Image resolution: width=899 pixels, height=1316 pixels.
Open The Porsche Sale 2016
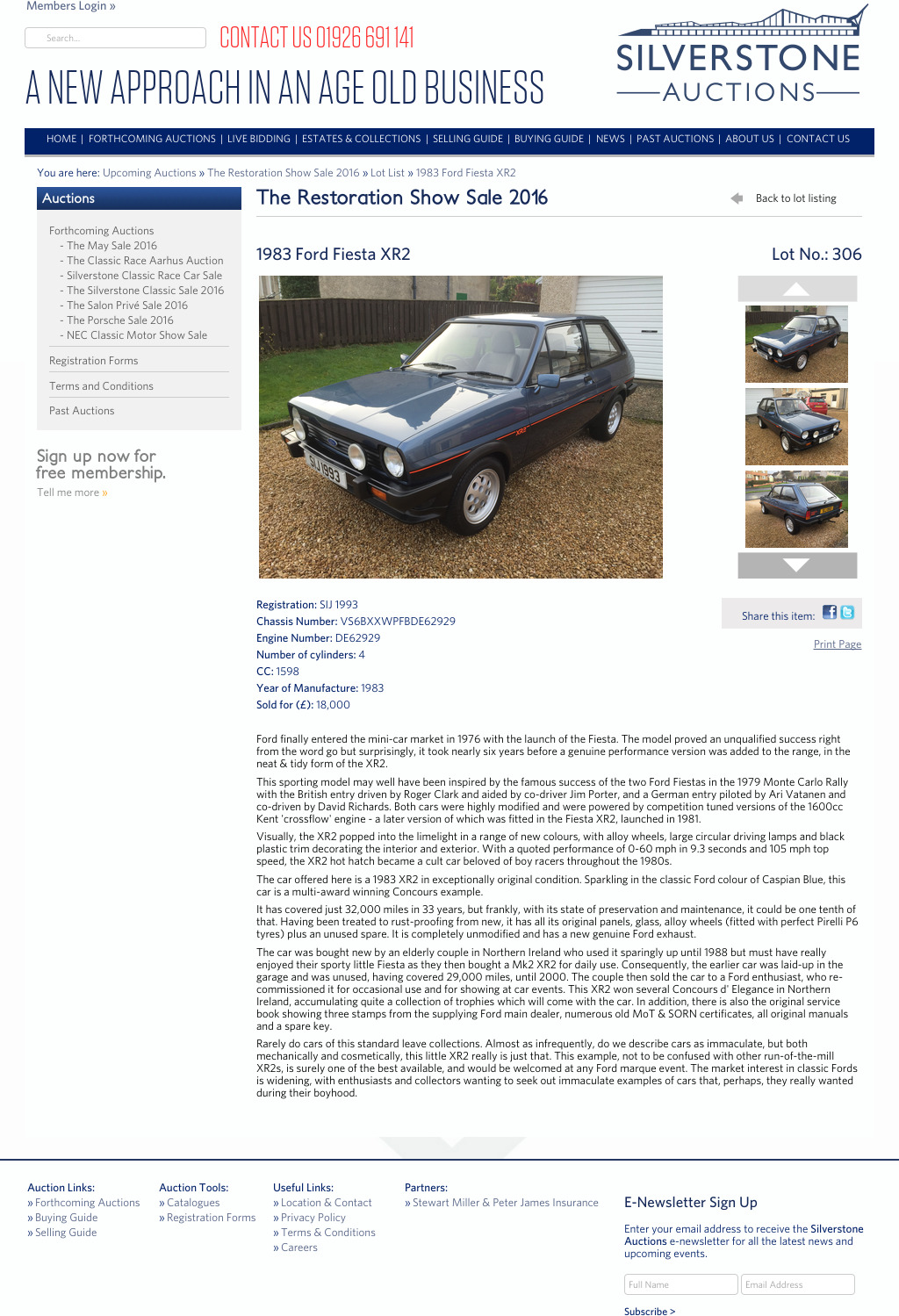point(119,320)
